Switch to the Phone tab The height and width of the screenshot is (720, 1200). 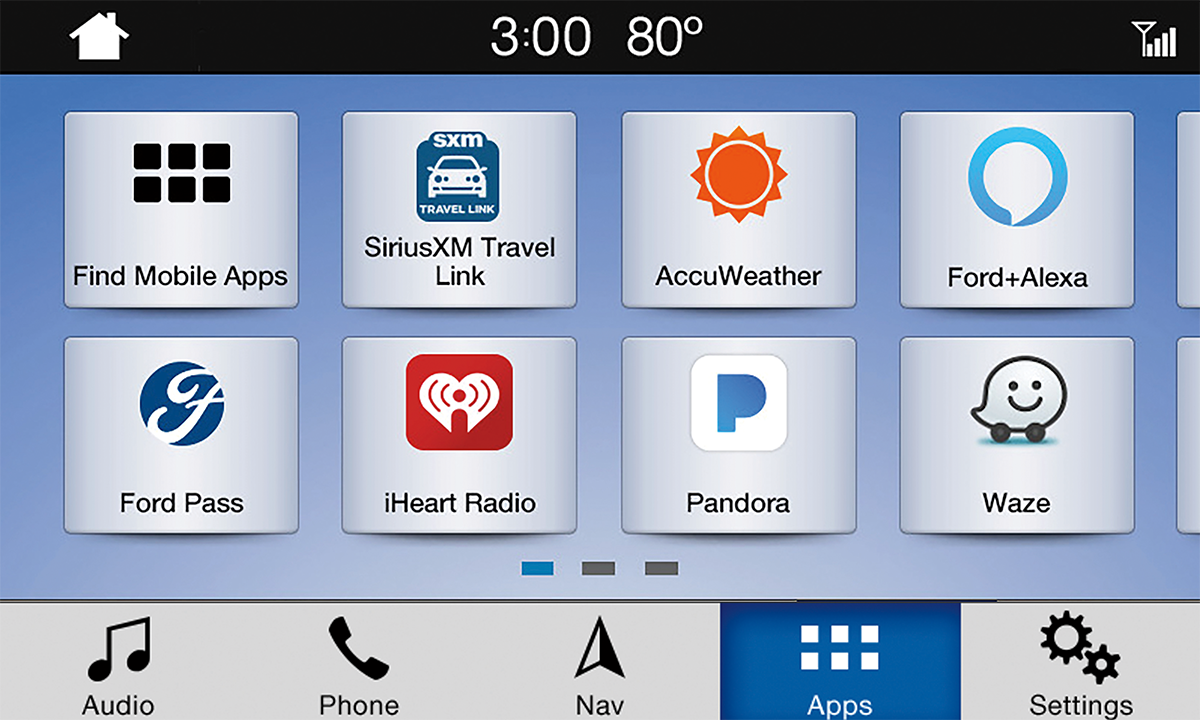coord(358,662)
